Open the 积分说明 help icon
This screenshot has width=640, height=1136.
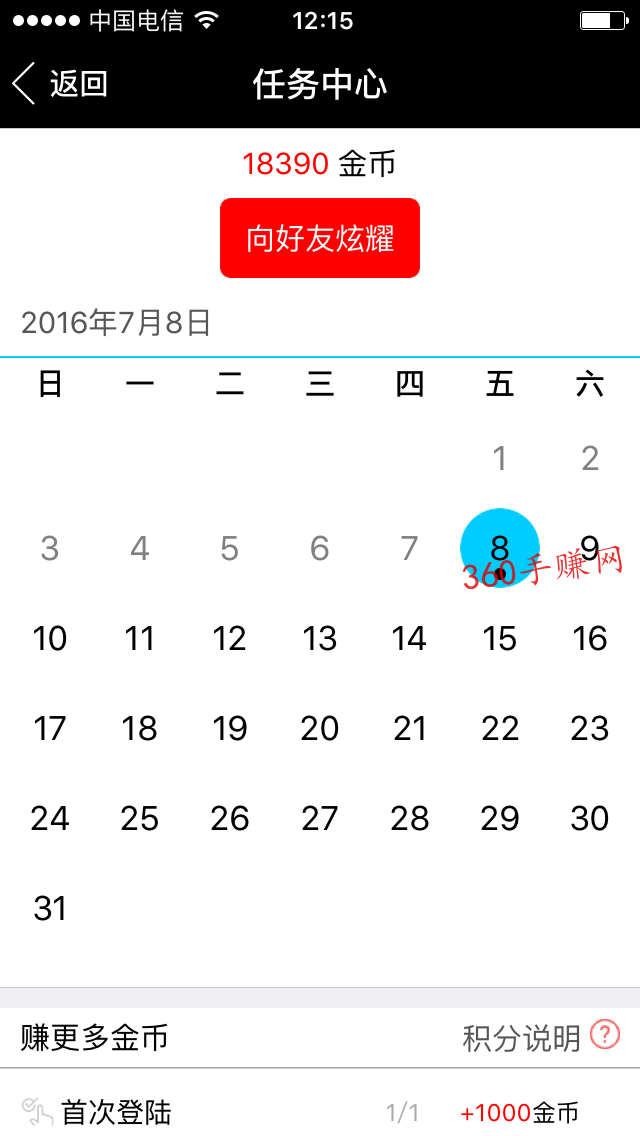click(604, 1035)
